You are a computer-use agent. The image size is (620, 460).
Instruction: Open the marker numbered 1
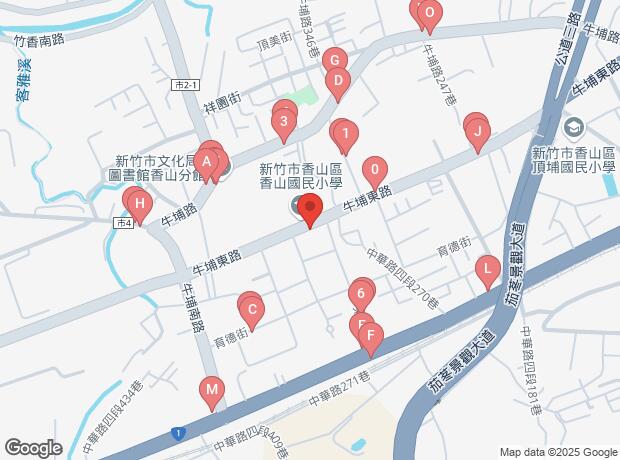click(345, 133)
